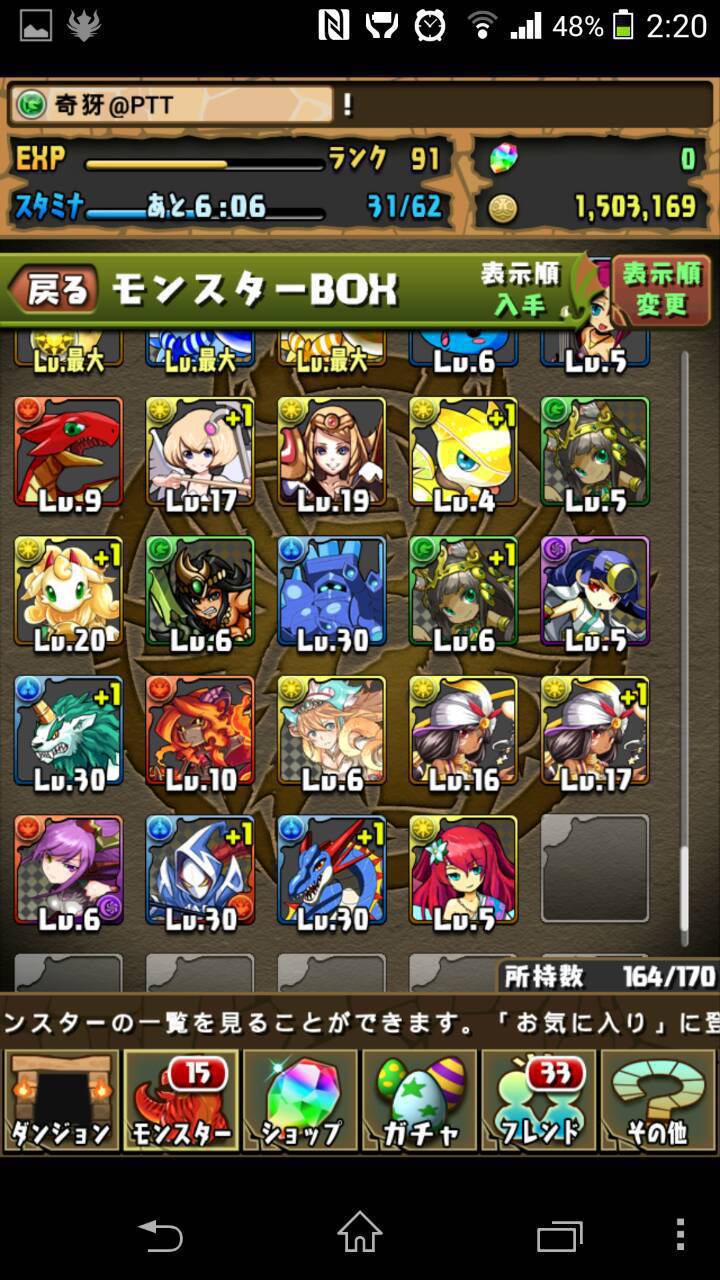Open the ショップ tab

[x=300, y=1100]
